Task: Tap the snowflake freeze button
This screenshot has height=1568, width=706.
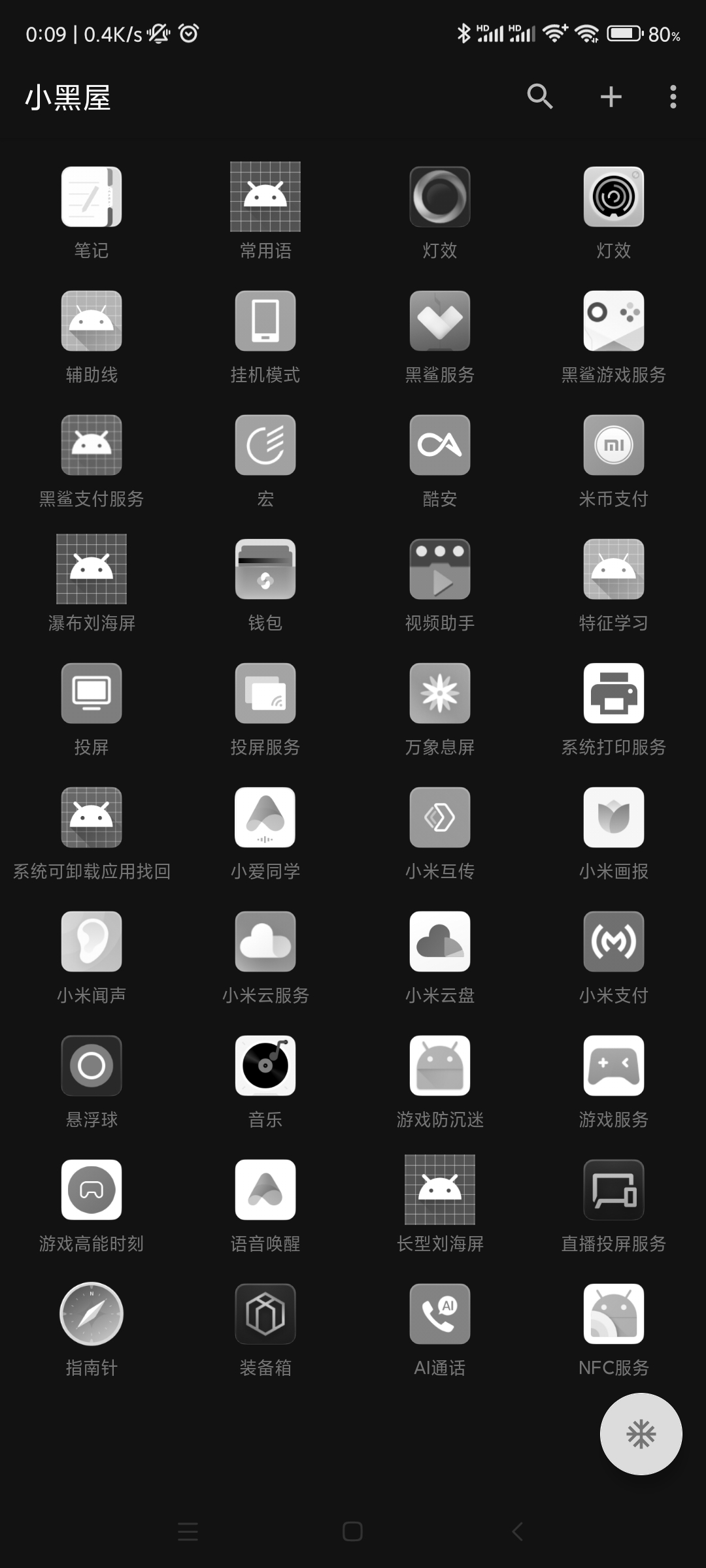Action: (x=641, y=1434)
